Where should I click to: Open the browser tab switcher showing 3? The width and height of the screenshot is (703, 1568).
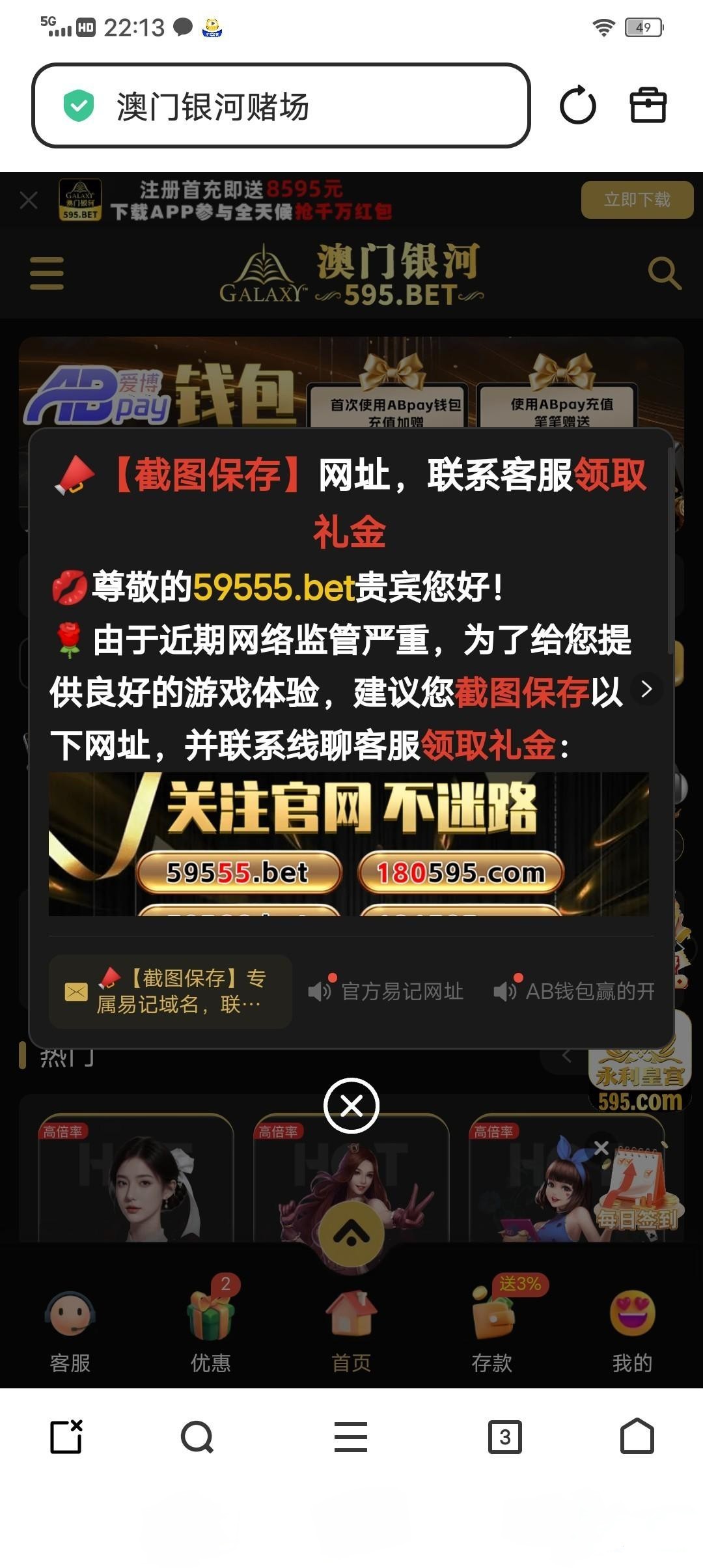coord(505,1437)
